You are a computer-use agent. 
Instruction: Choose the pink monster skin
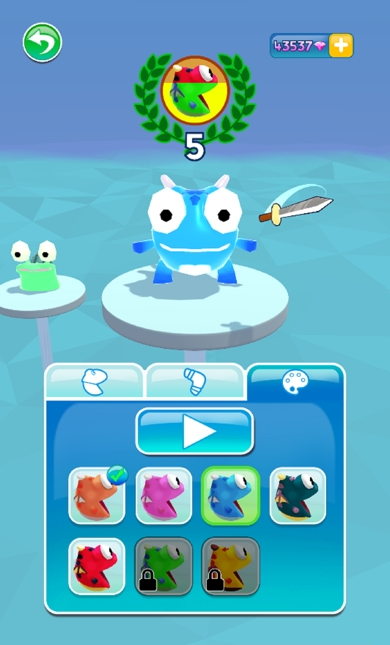(x=164, y=496)
